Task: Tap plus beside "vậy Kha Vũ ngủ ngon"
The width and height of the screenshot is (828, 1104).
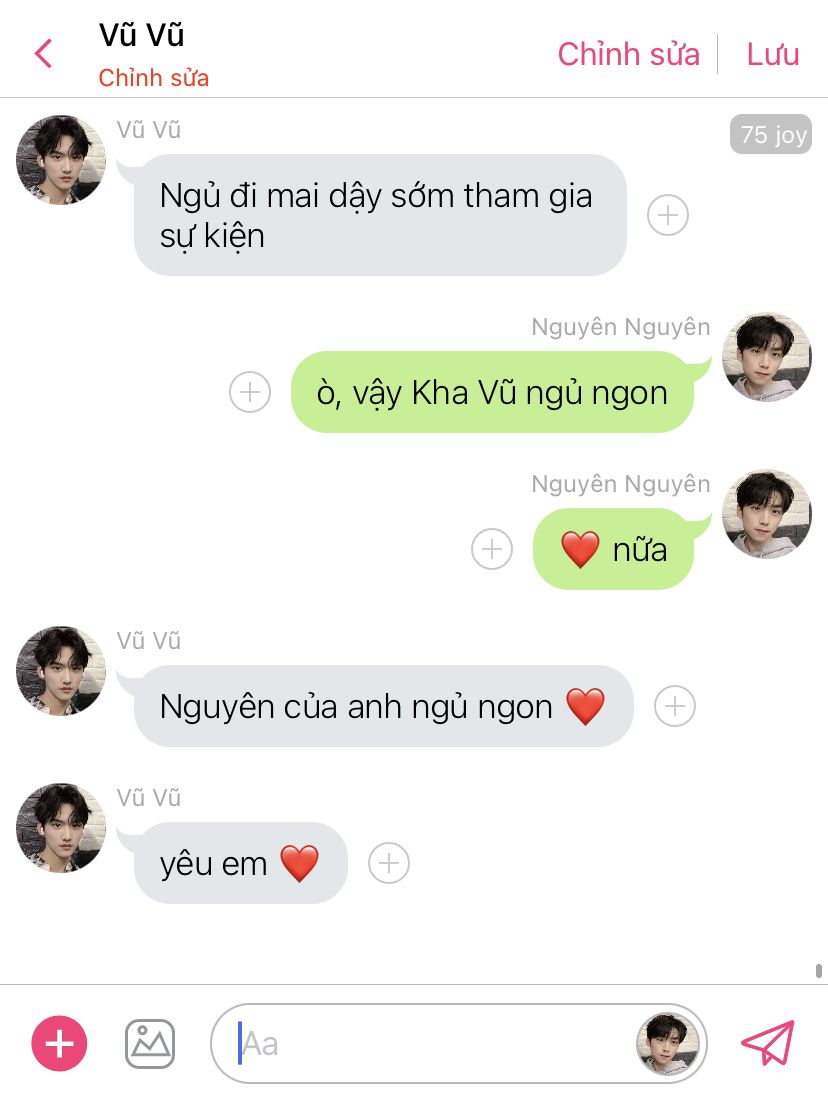Action: point(250,392)
